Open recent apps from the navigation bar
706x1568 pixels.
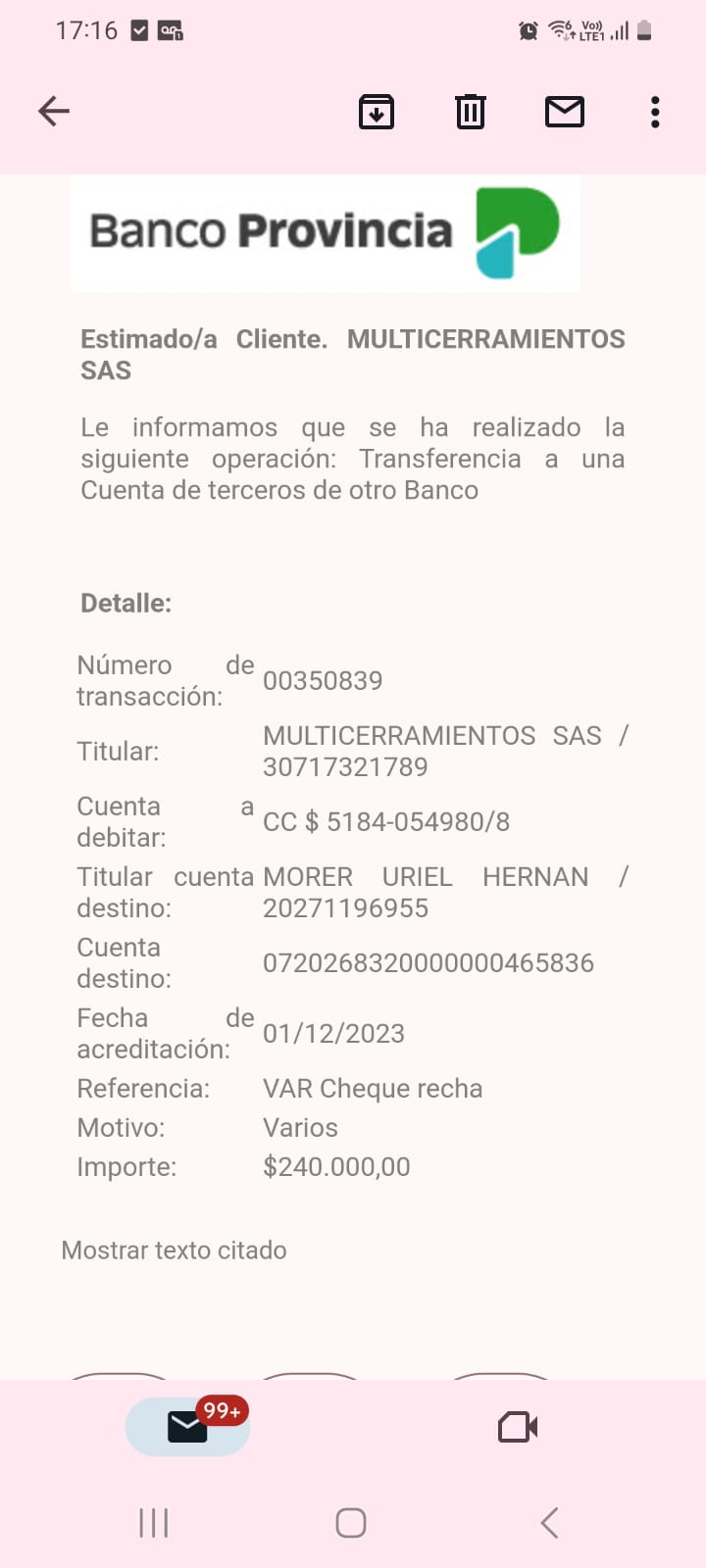coord(154,1523)
